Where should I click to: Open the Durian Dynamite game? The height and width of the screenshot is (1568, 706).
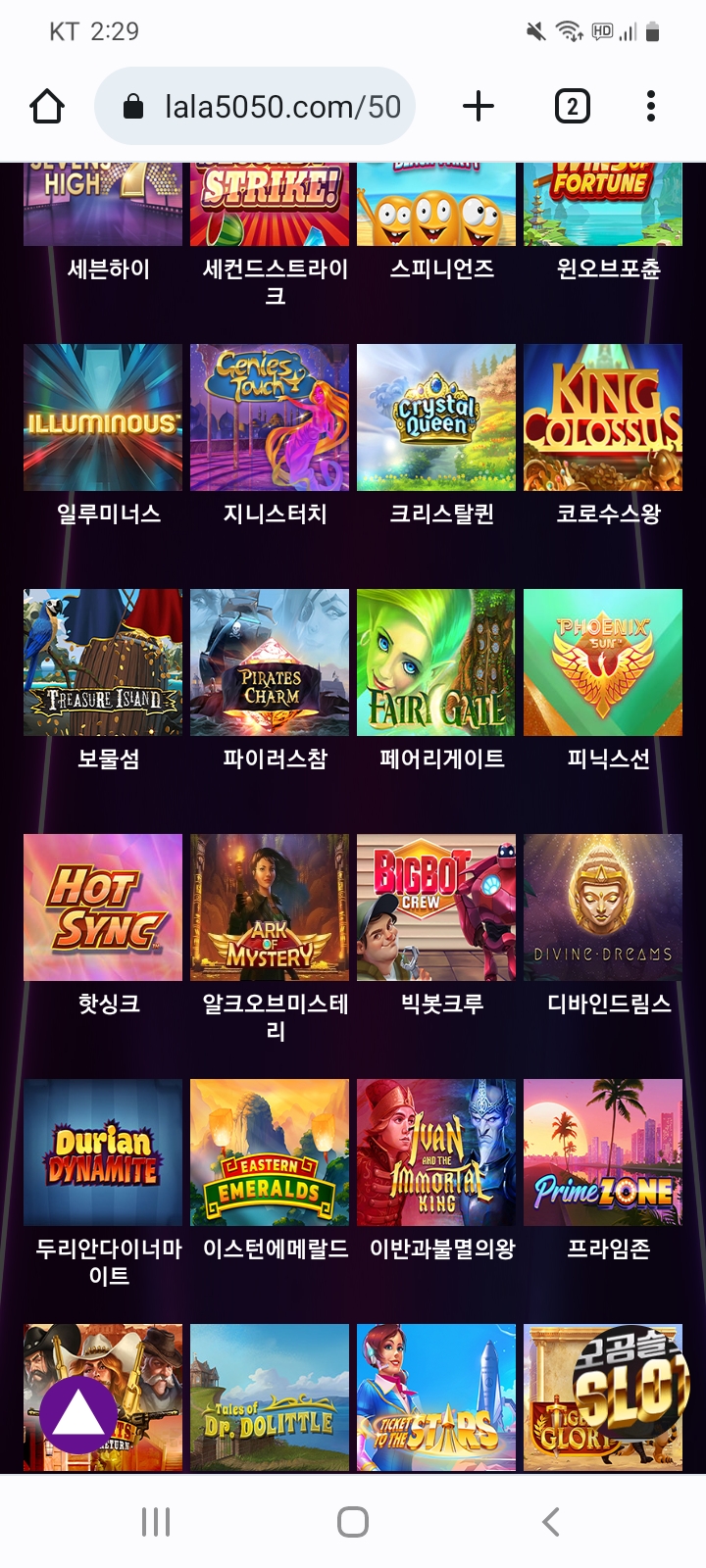[x=103, y=1152]
